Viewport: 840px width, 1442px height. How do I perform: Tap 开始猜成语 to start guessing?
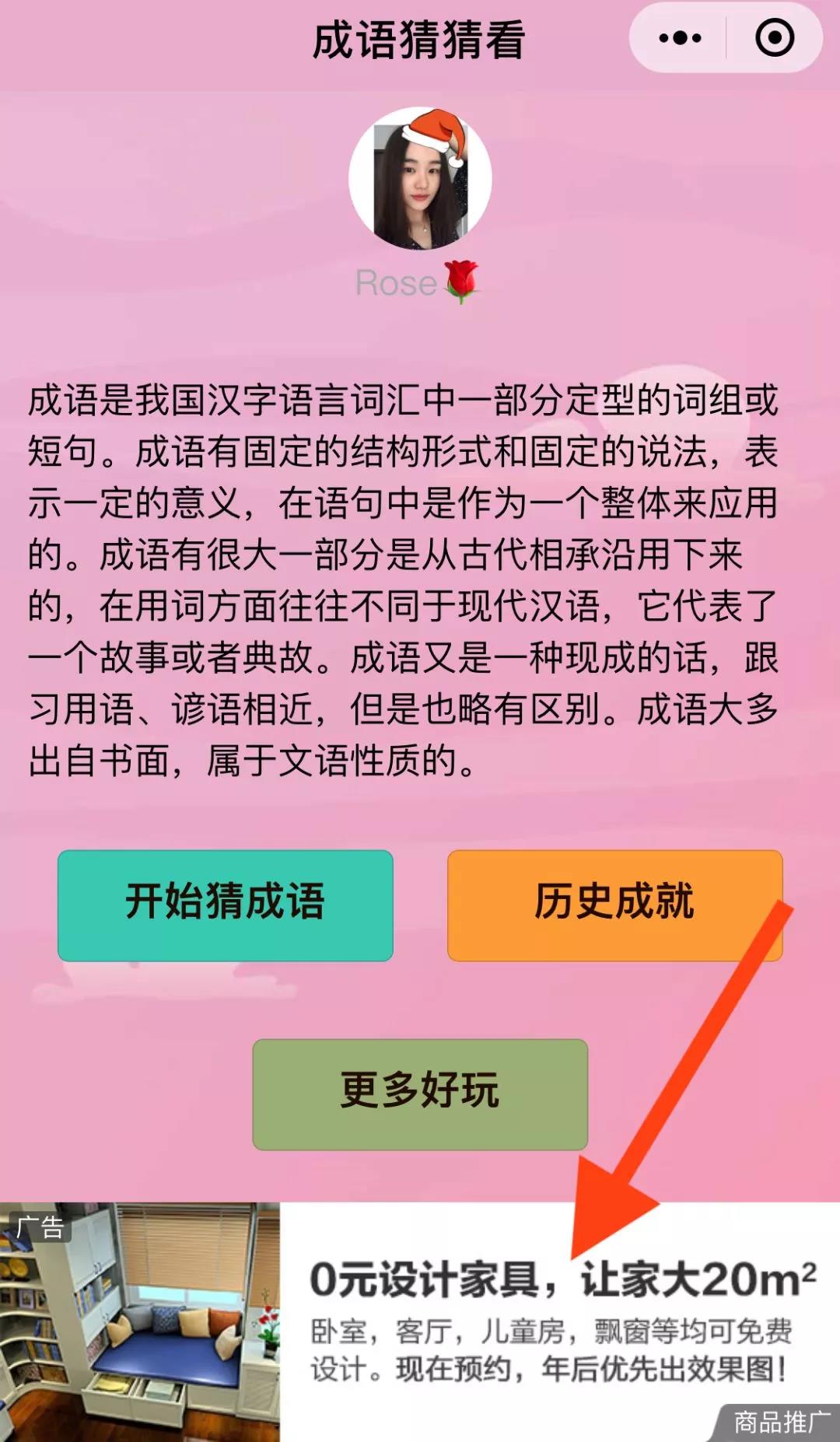tap(225, 905)
